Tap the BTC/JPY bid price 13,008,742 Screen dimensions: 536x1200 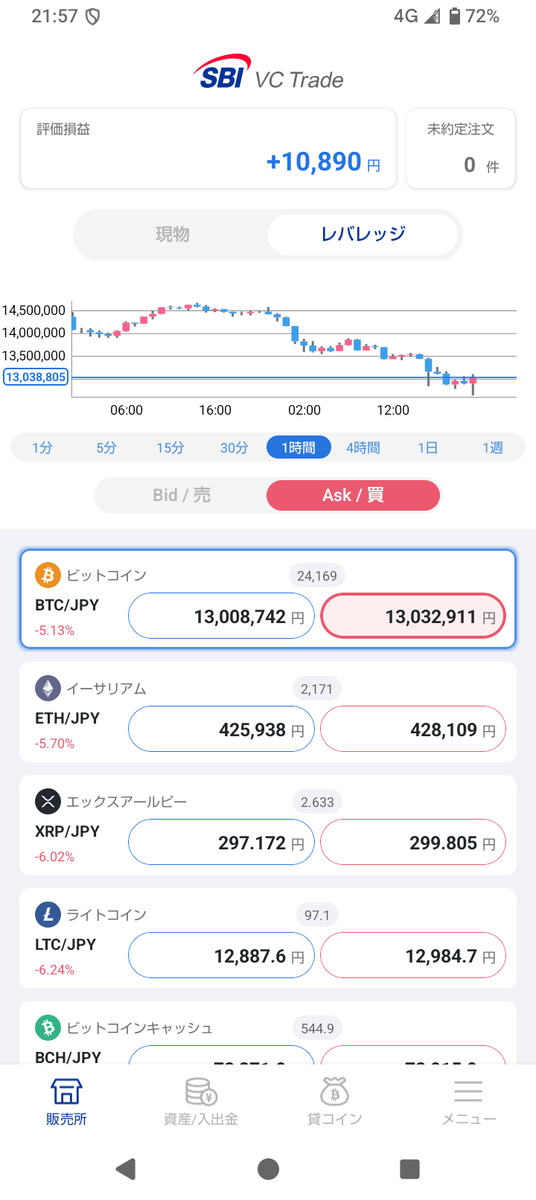pos(222,617)
